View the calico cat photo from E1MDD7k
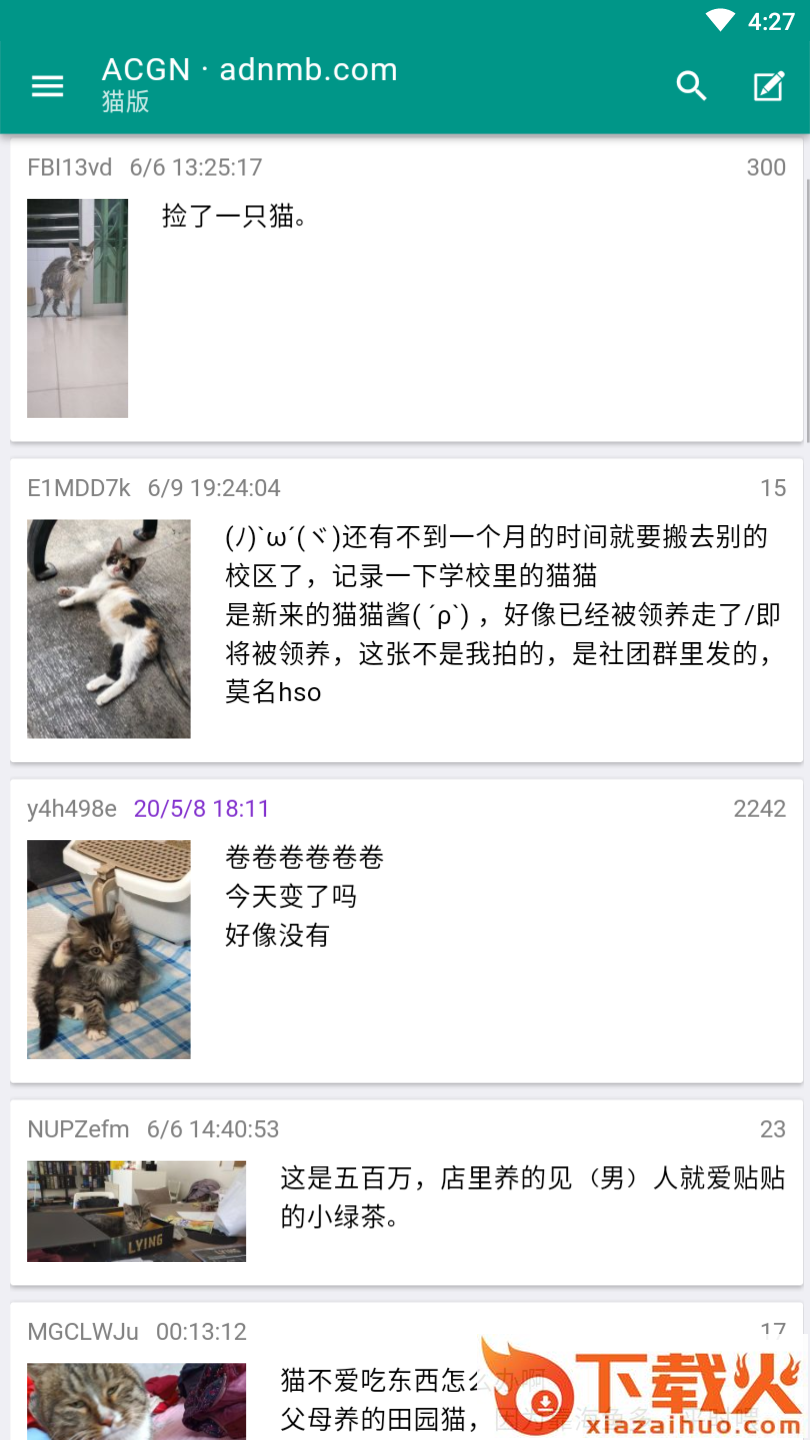This screenshot has width=810, height=1440. click(108, 628)
